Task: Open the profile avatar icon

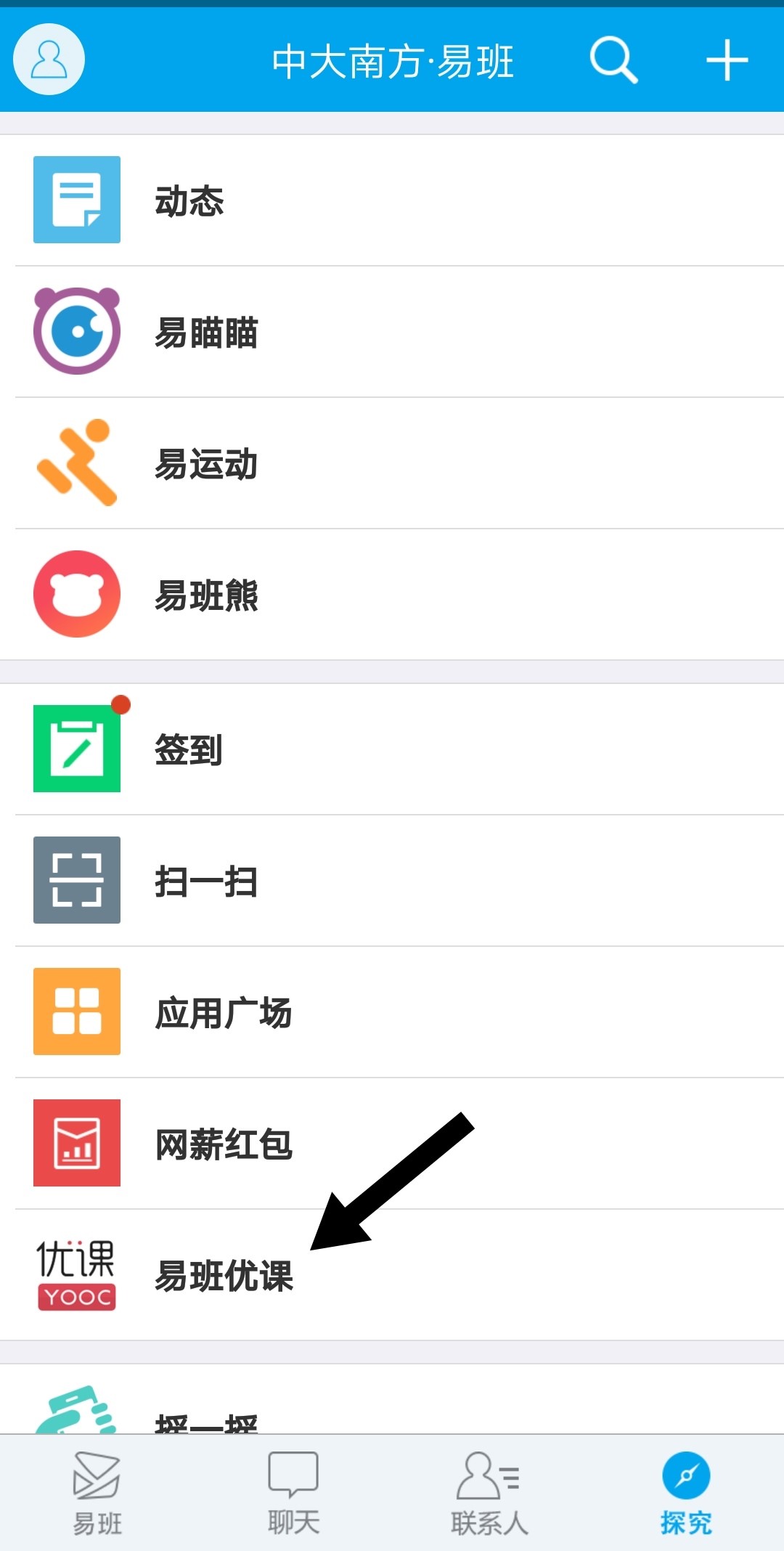Action: tap(49, 60)
